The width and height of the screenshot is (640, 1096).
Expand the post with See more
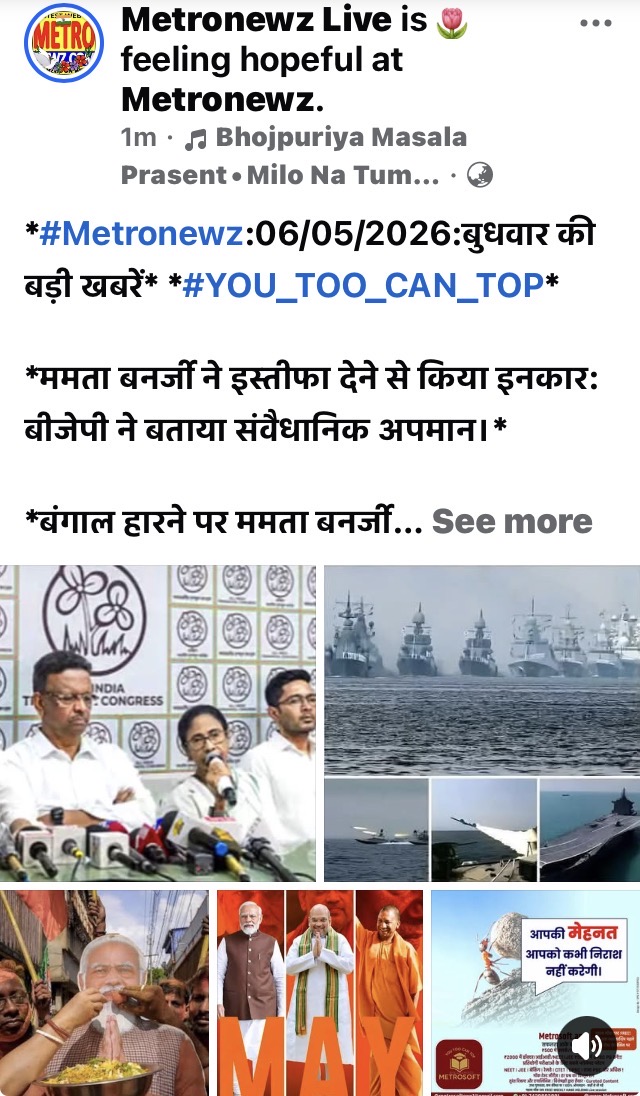512,521
